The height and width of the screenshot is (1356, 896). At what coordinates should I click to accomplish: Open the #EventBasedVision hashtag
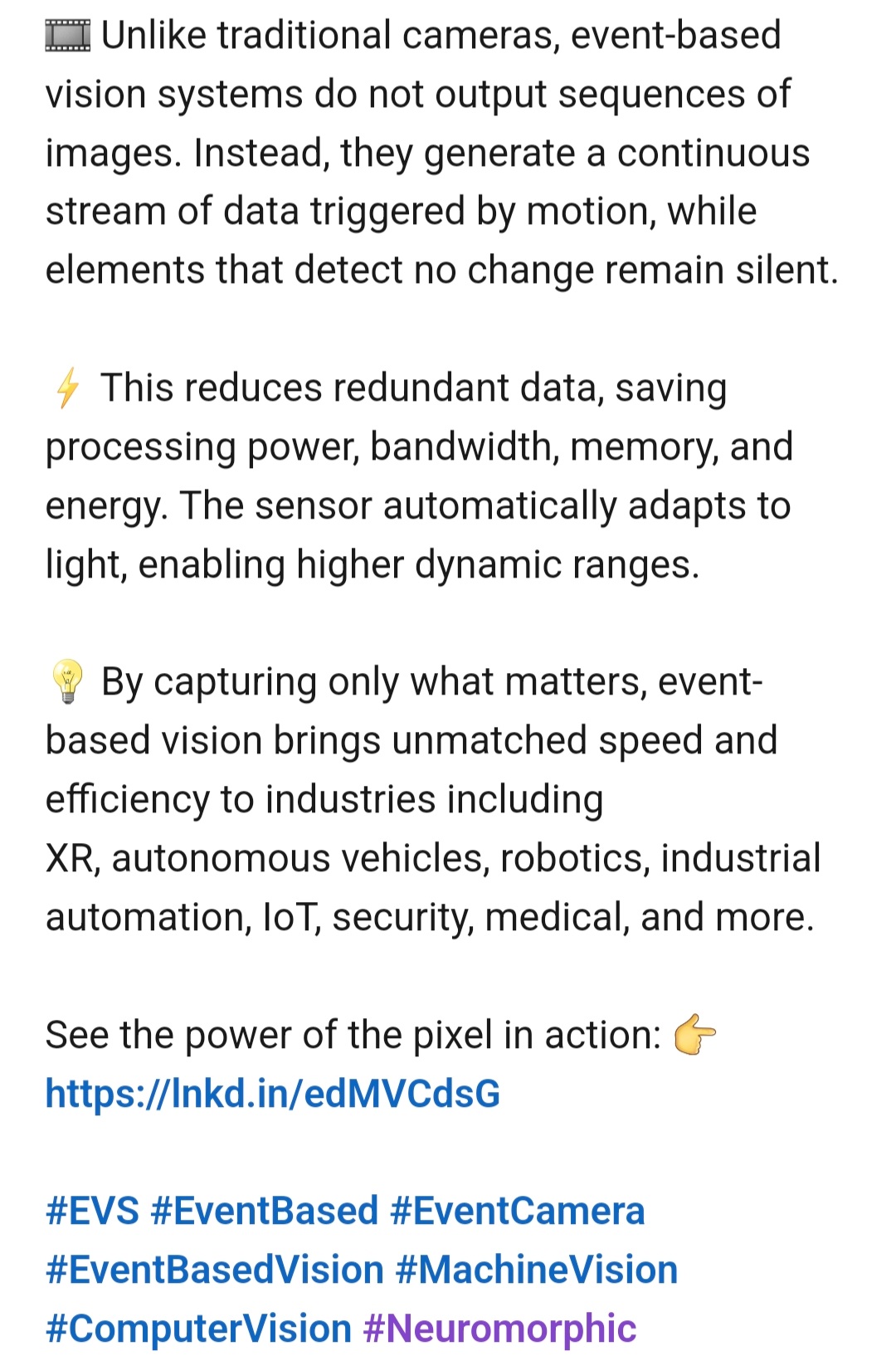coord(214,1271)
